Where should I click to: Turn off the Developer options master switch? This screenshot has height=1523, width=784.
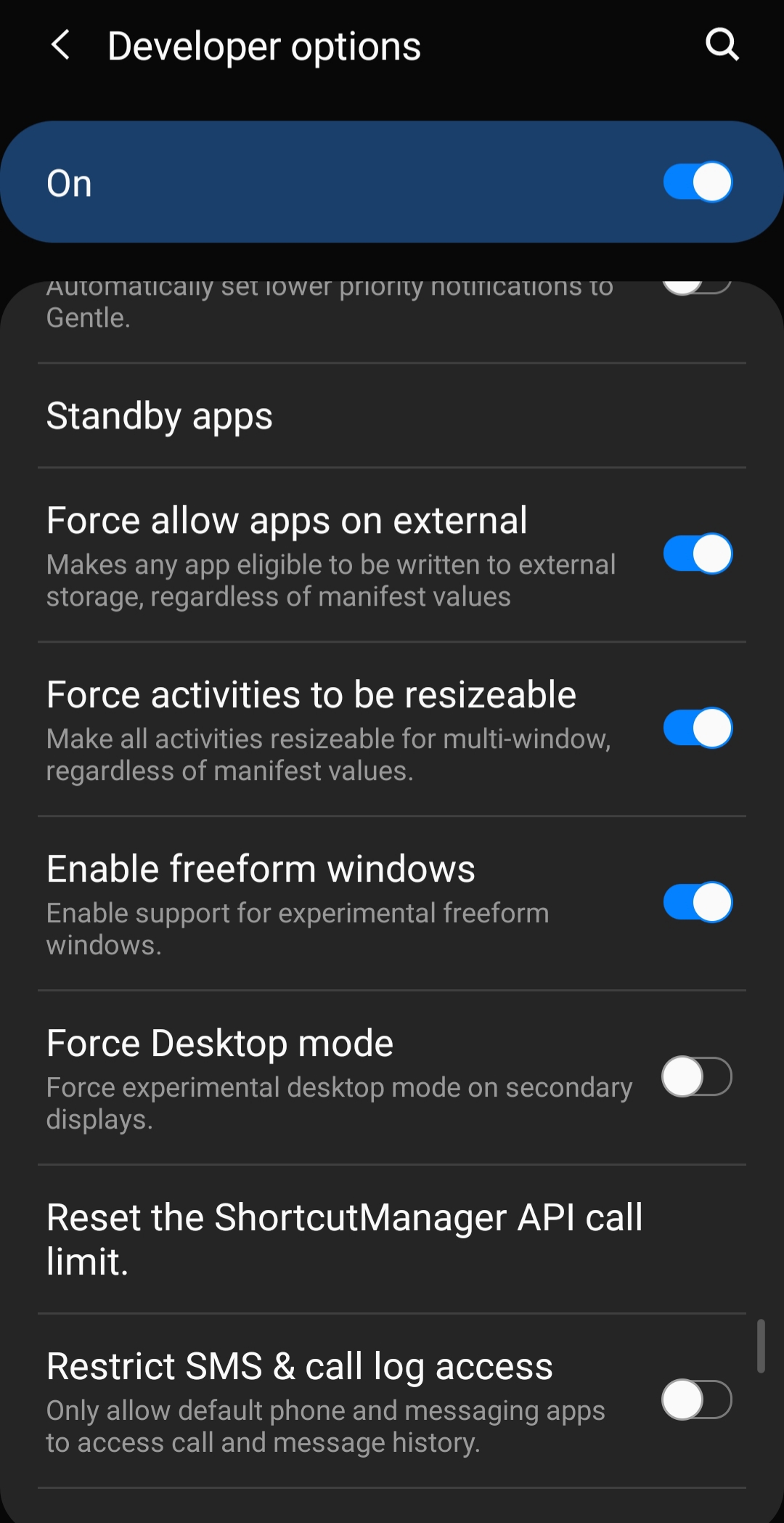697,182
